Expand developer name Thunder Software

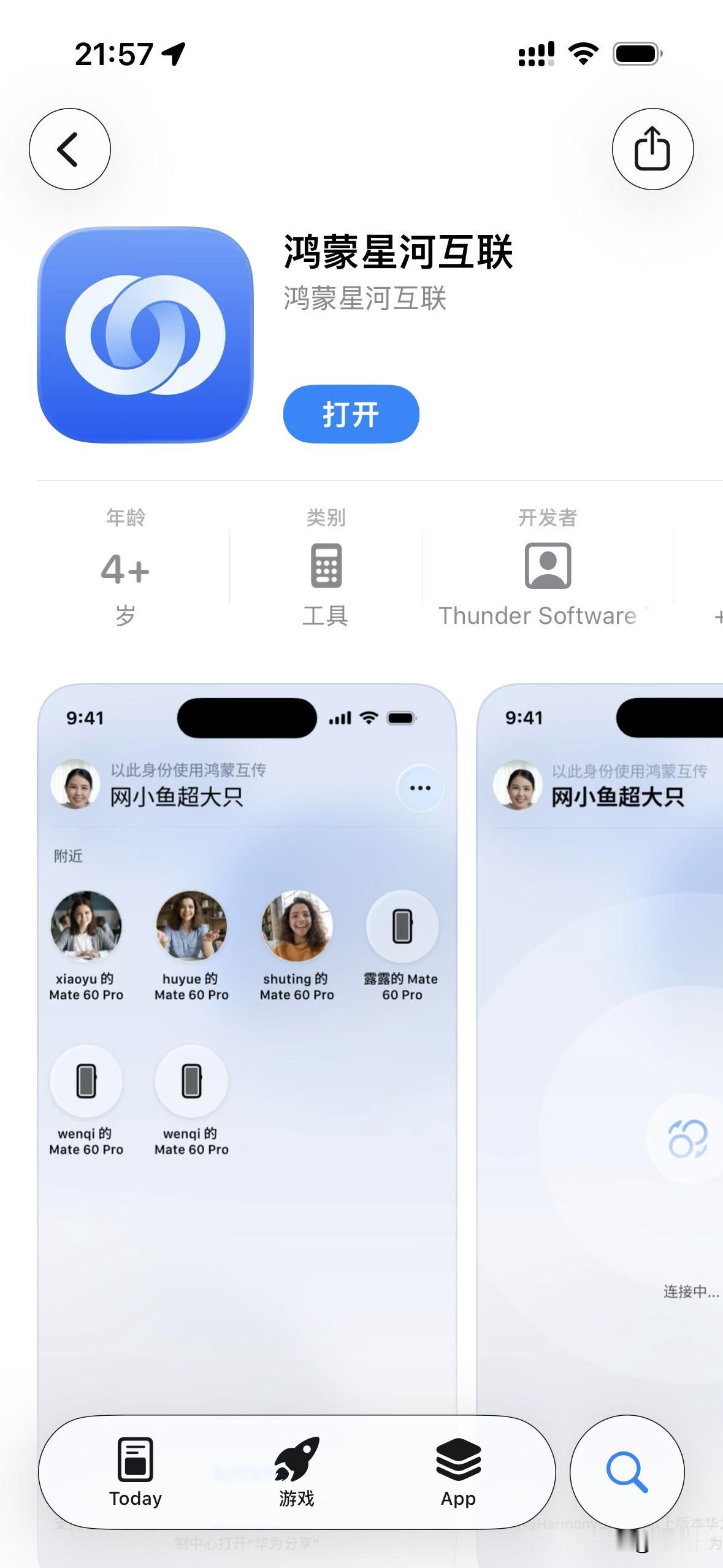coord(538,615)
